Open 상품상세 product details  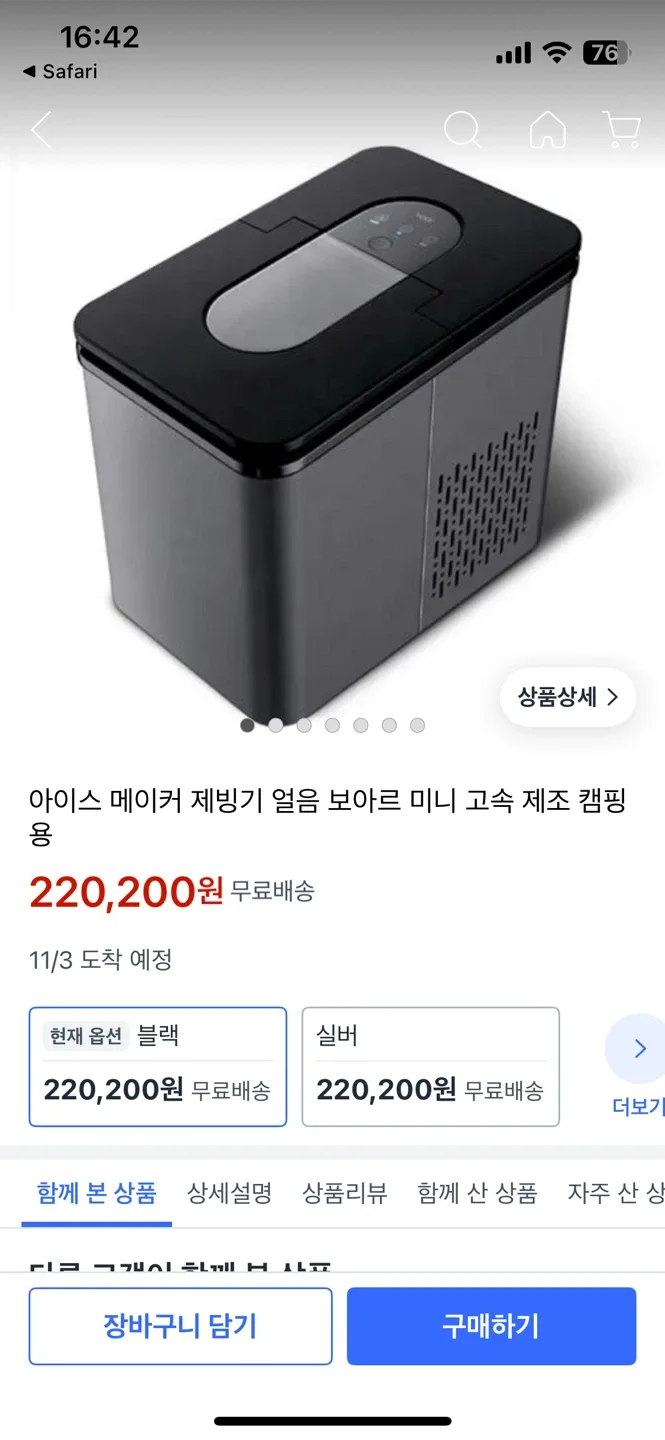click(x=568, y=697)
